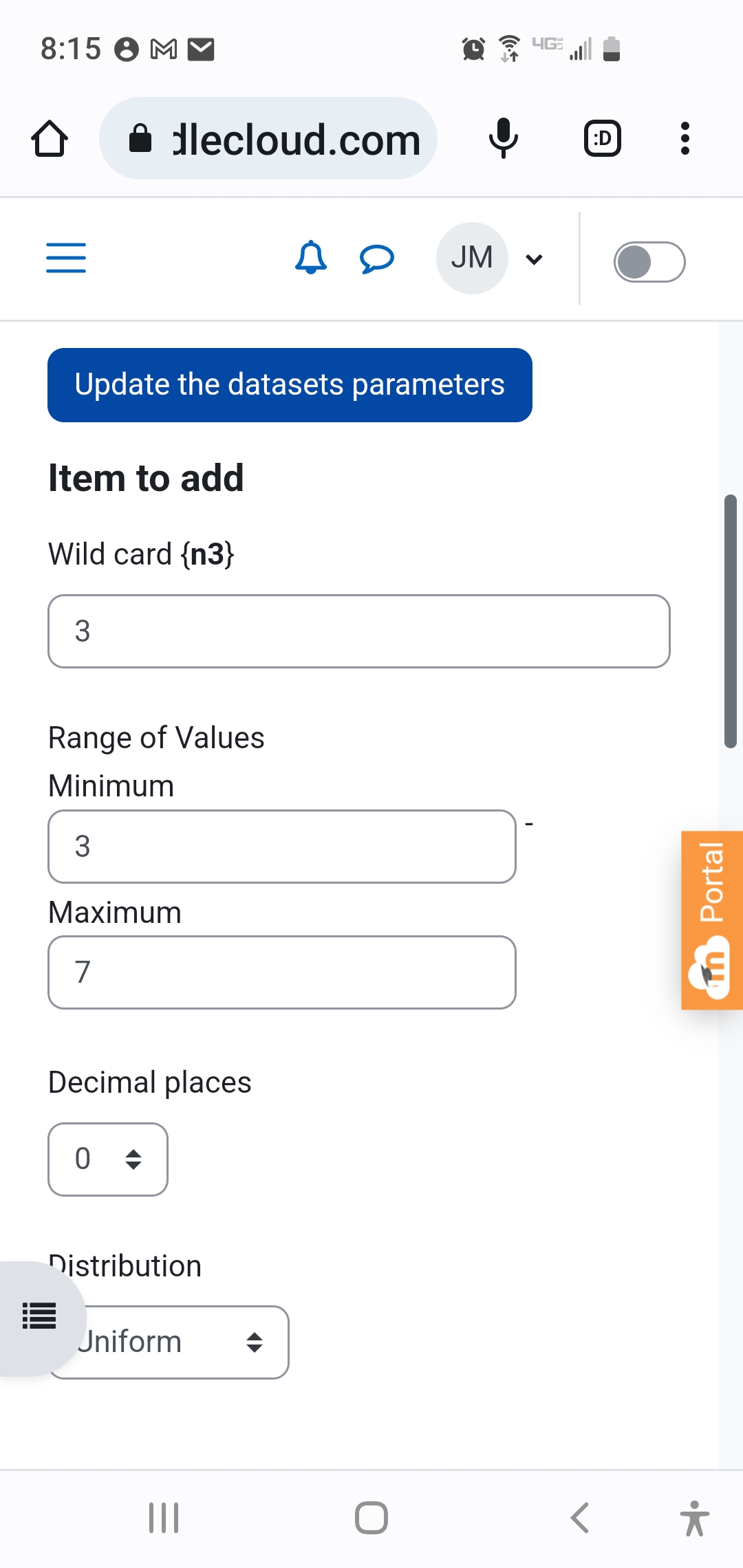Go back using the system back button

(x=580, y=1518)
